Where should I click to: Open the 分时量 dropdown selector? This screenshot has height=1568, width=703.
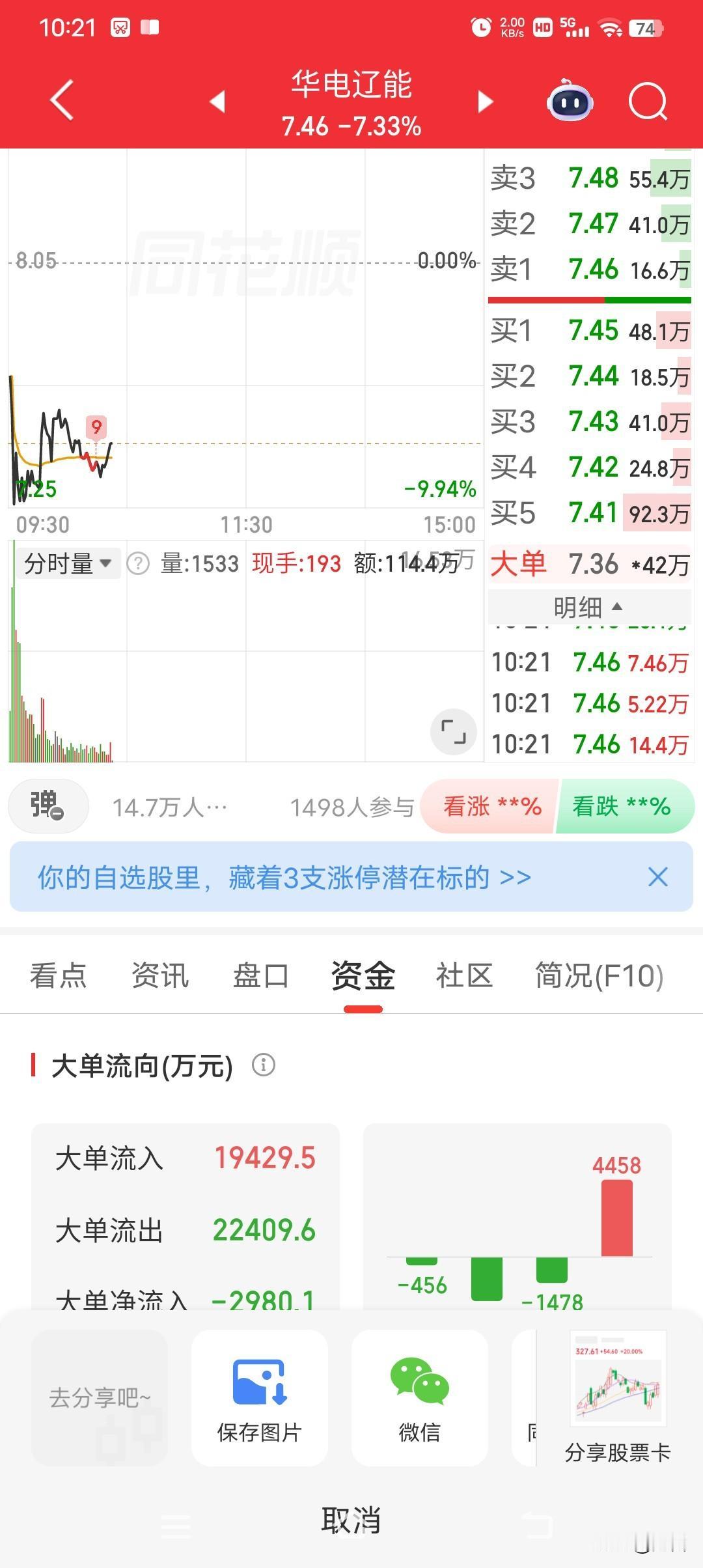point(67,563)
